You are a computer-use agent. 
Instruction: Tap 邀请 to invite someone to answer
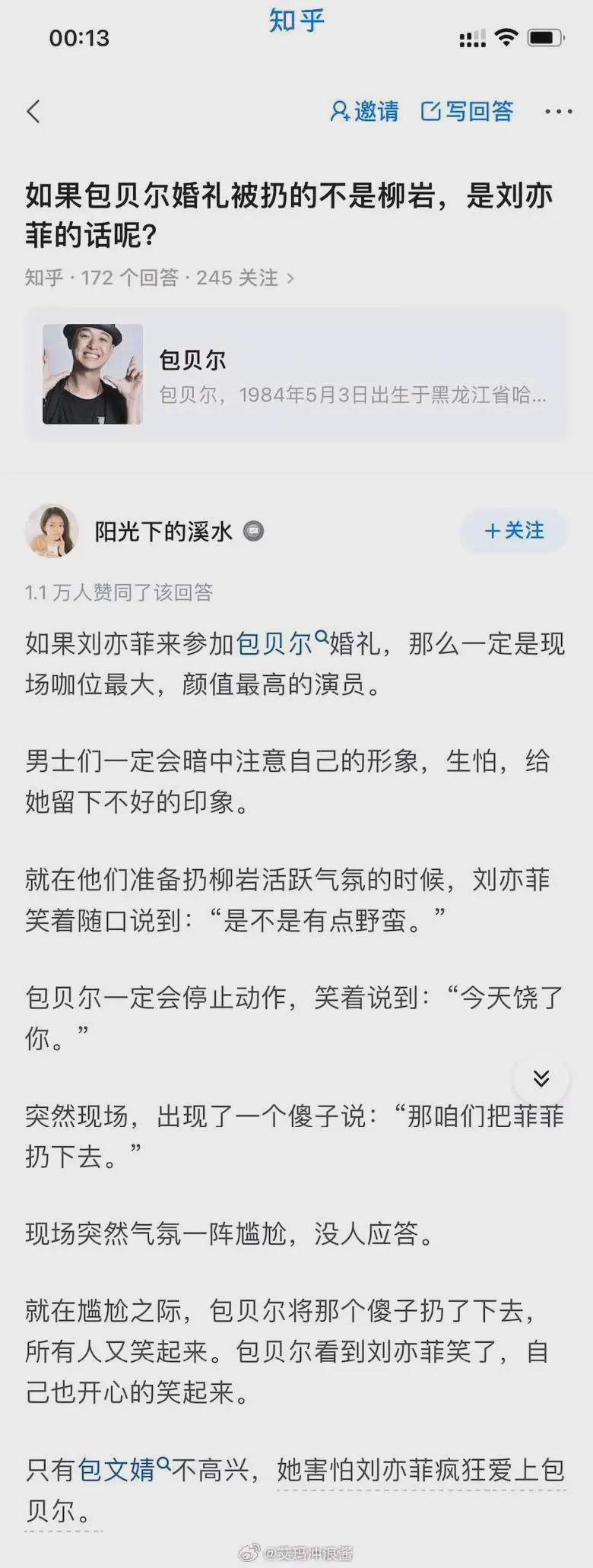click(x=365, y=112)
